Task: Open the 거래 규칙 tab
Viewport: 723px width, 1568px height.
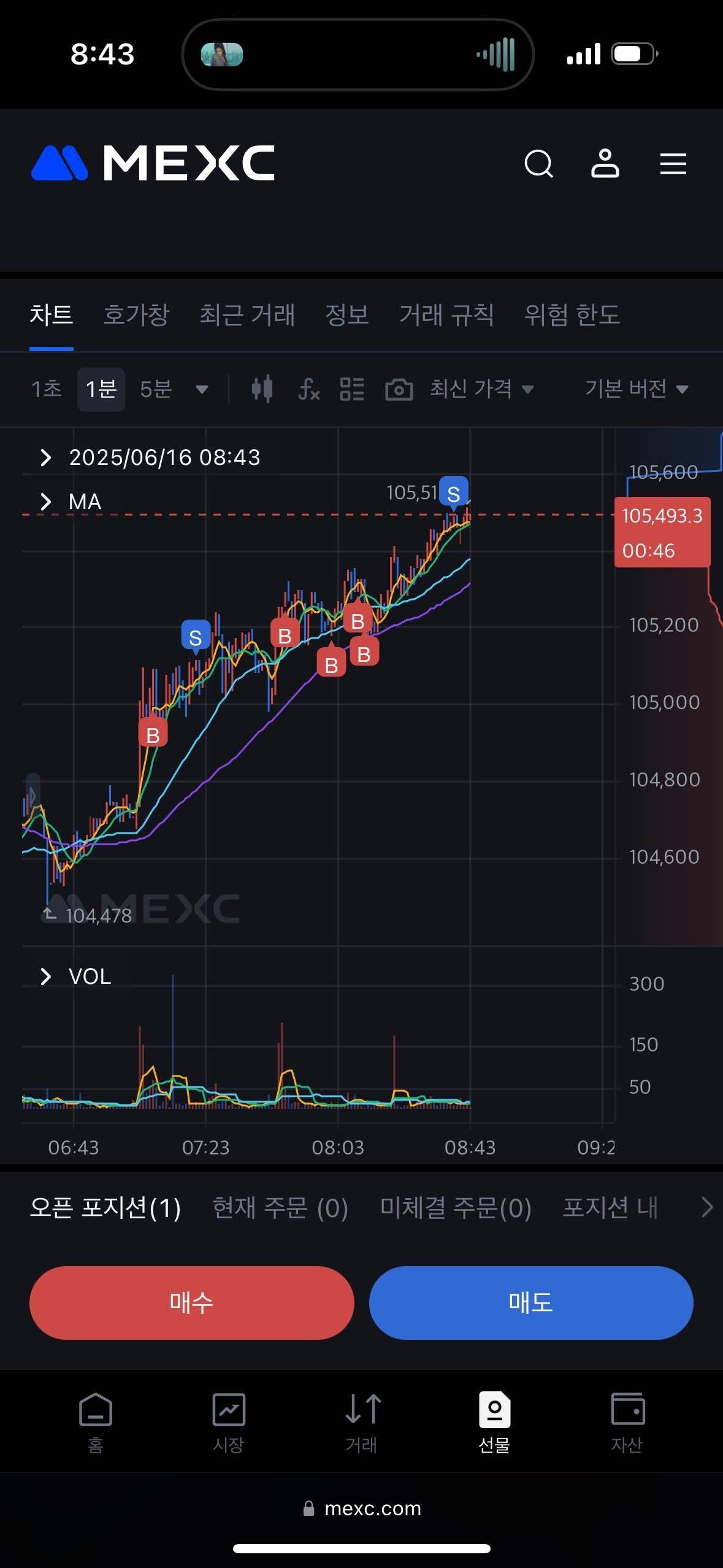Action: tap(446, 315)
